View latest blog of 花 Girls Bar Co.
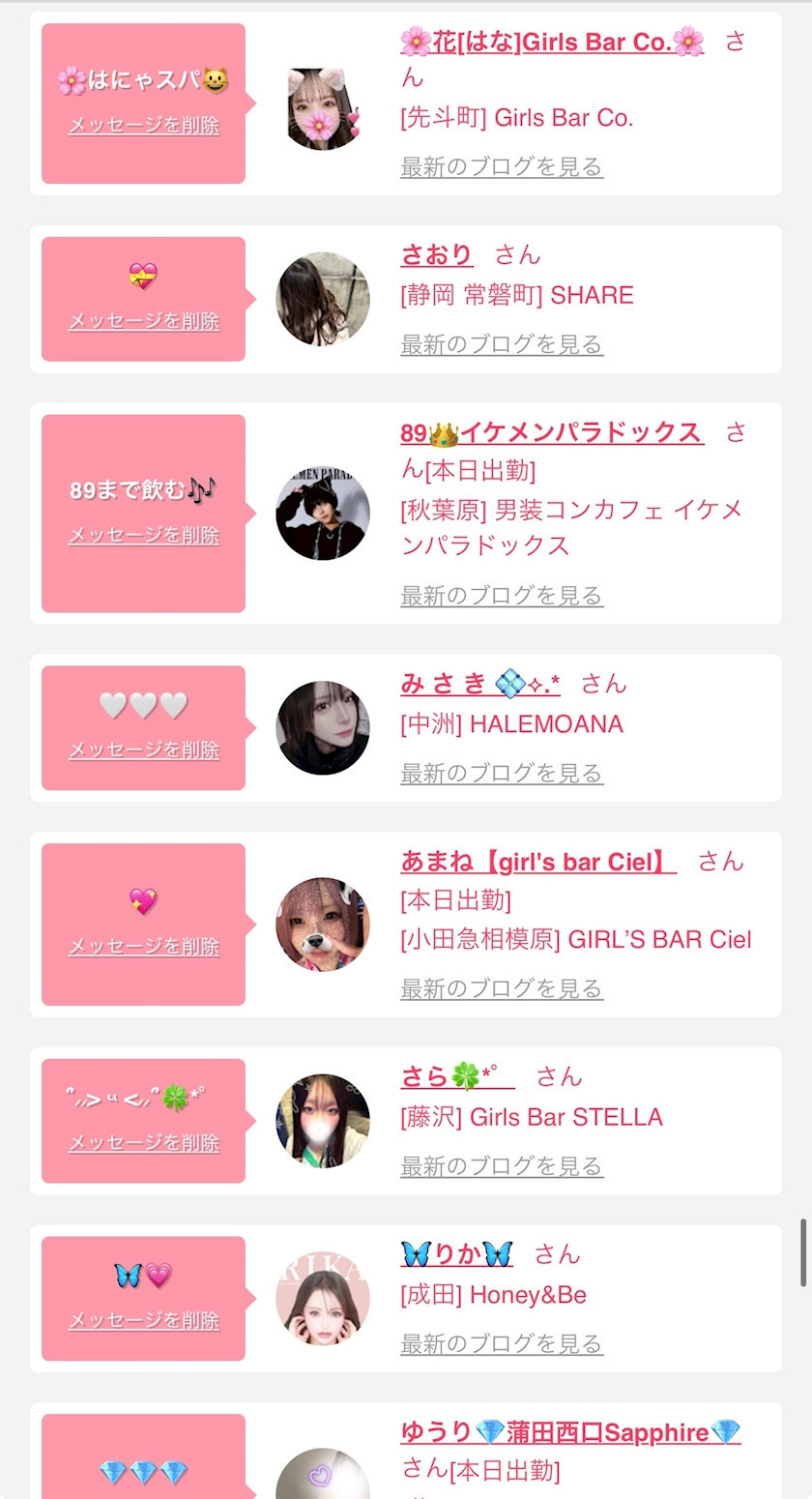Viewport: 812px width, 1499px height. point(502,166)
